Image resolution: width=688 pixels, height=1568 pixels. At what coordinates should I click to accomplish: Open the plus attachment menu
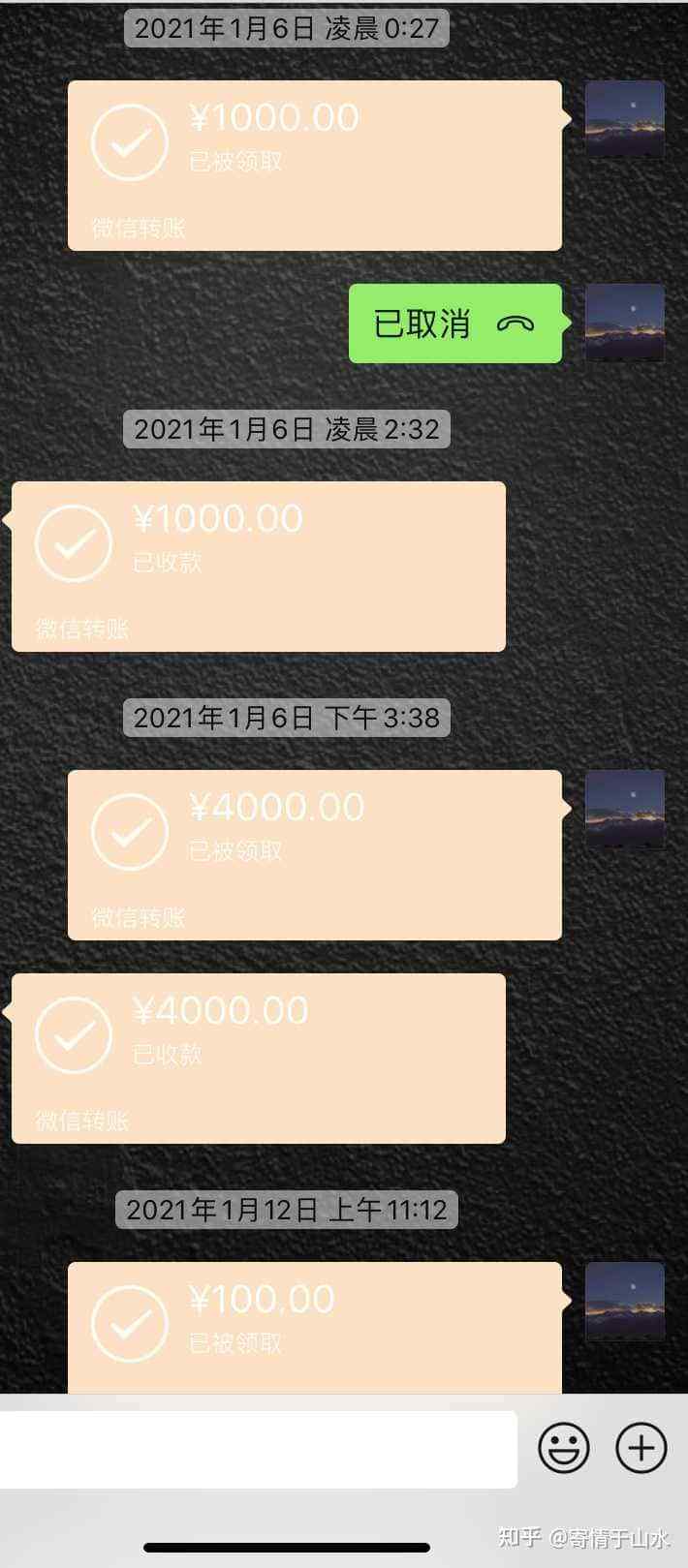pyautogui.click(x=641, y=1449)
